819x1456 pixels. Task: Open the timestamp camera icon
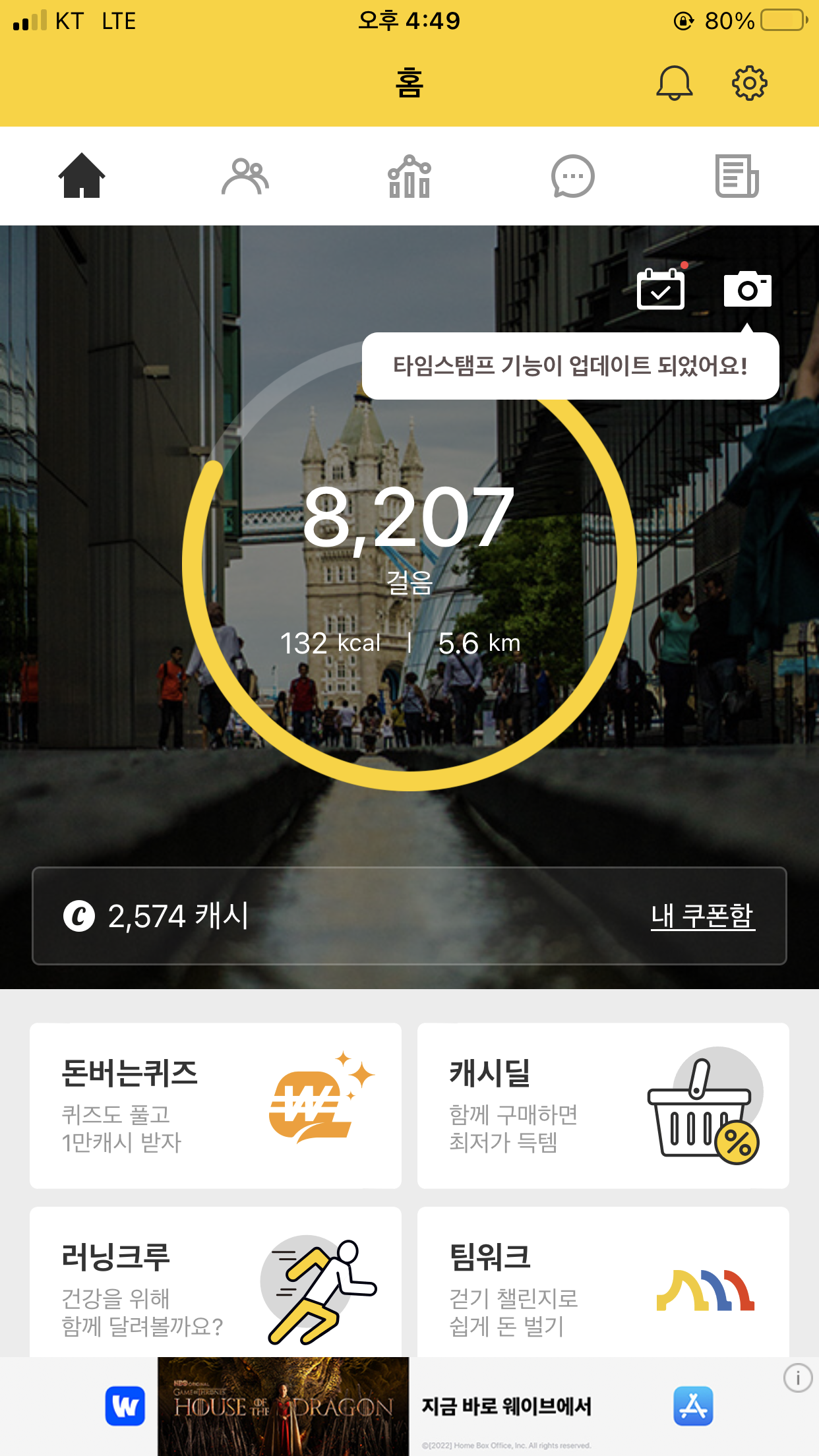[747, 289]
